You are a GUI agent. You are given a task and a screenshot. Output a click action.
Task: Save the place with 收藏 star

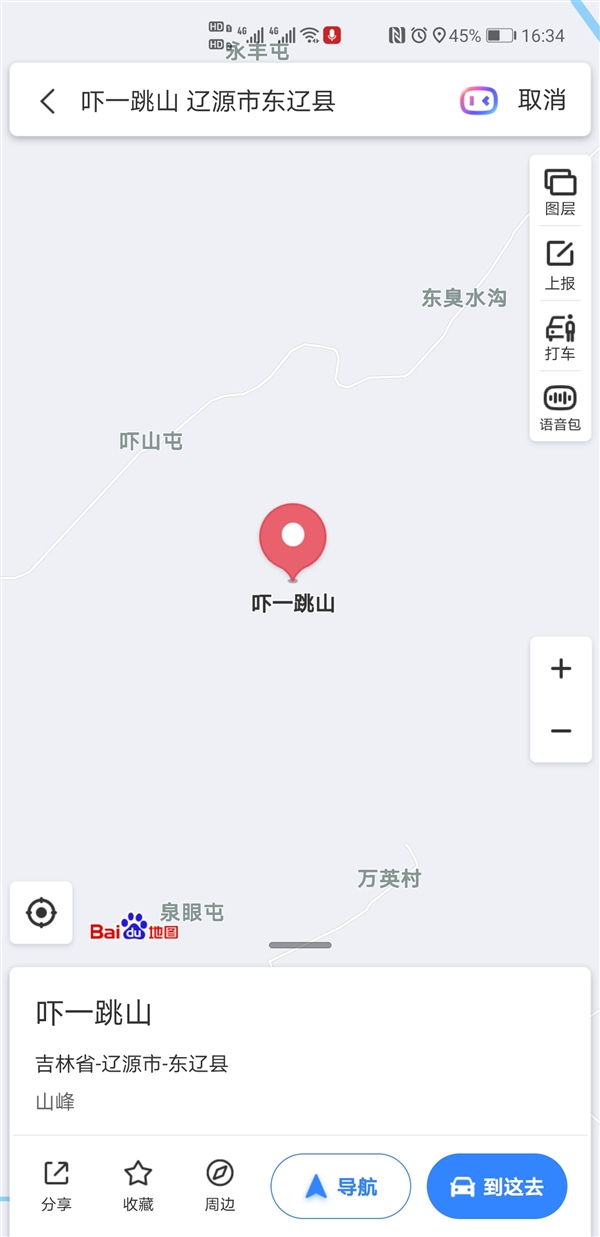[x=138, y=1185]
